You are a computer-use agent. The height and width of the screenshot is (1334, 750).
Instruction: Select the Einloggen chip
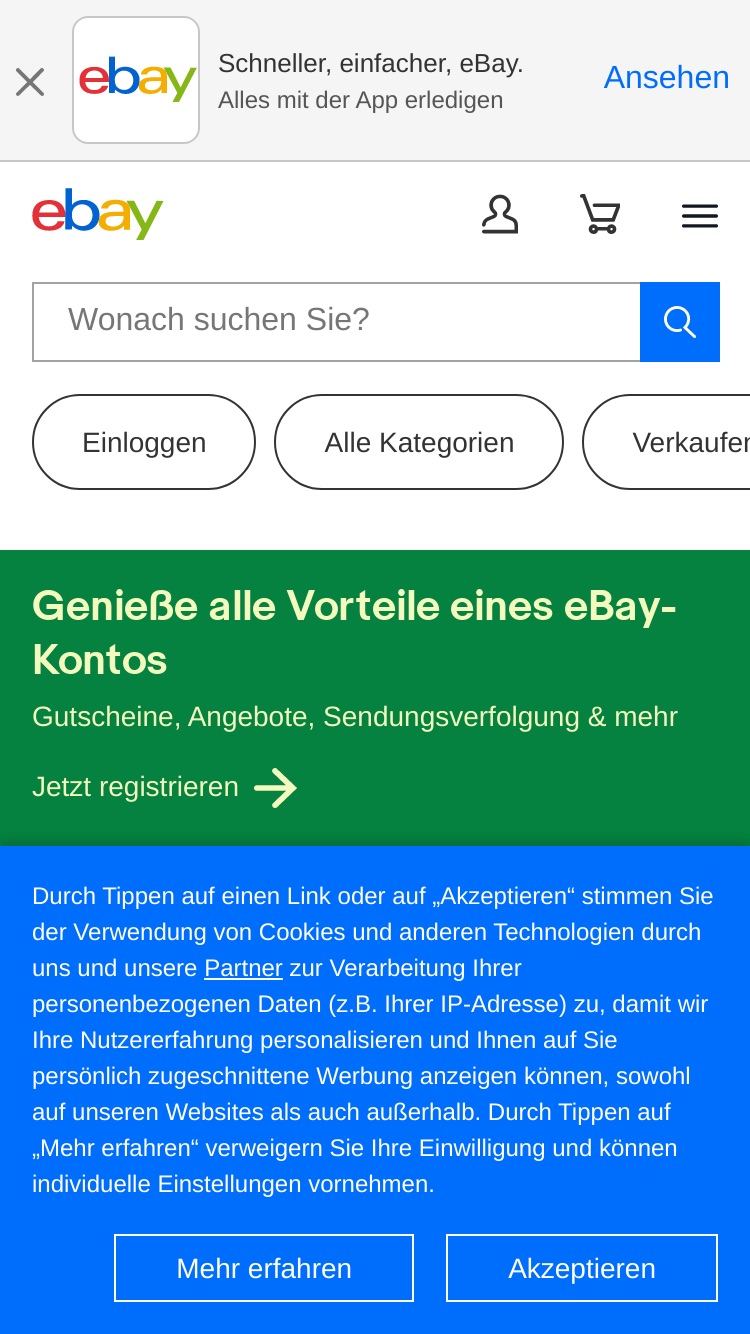coord(144,442)
